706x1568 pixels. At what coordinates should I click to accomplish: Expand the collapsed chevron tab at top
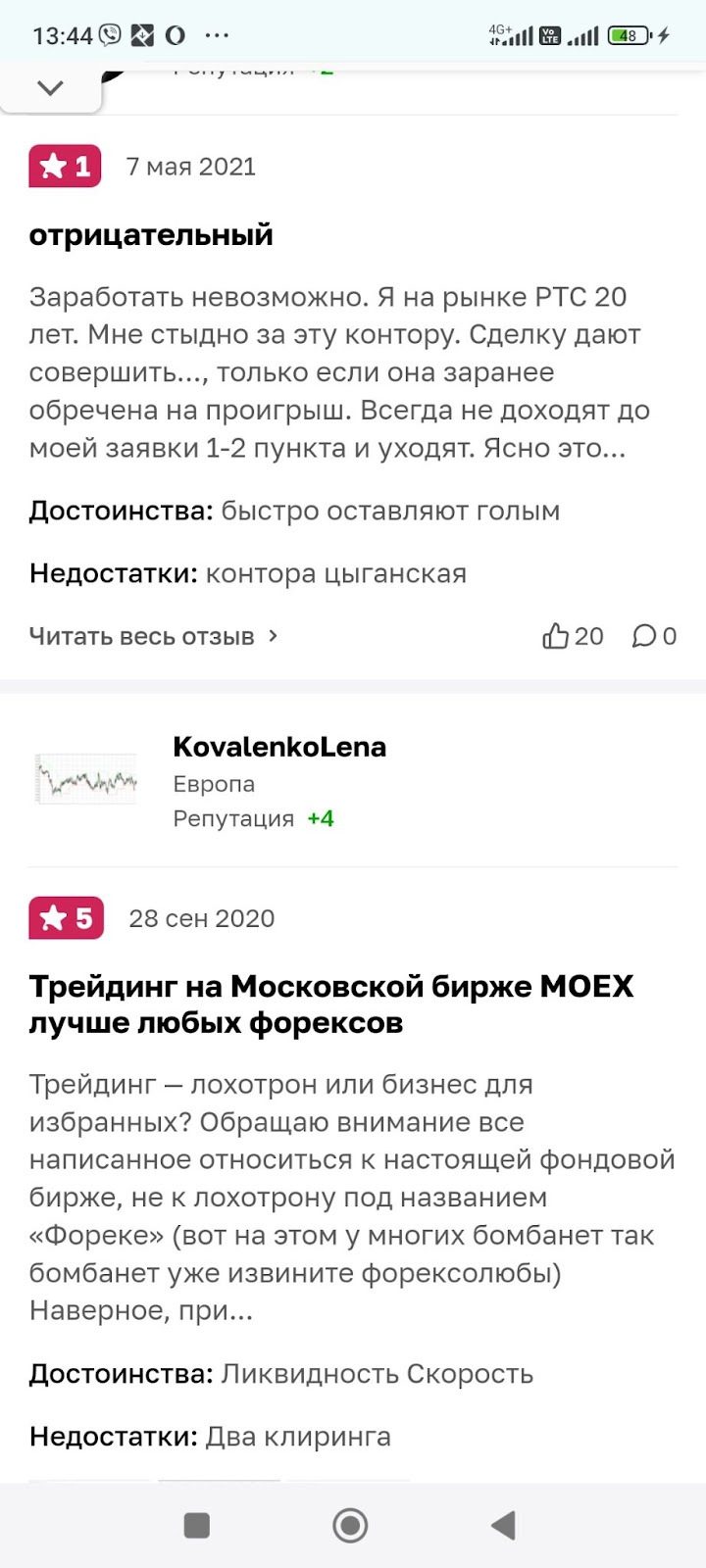click(x=50, y=87)
